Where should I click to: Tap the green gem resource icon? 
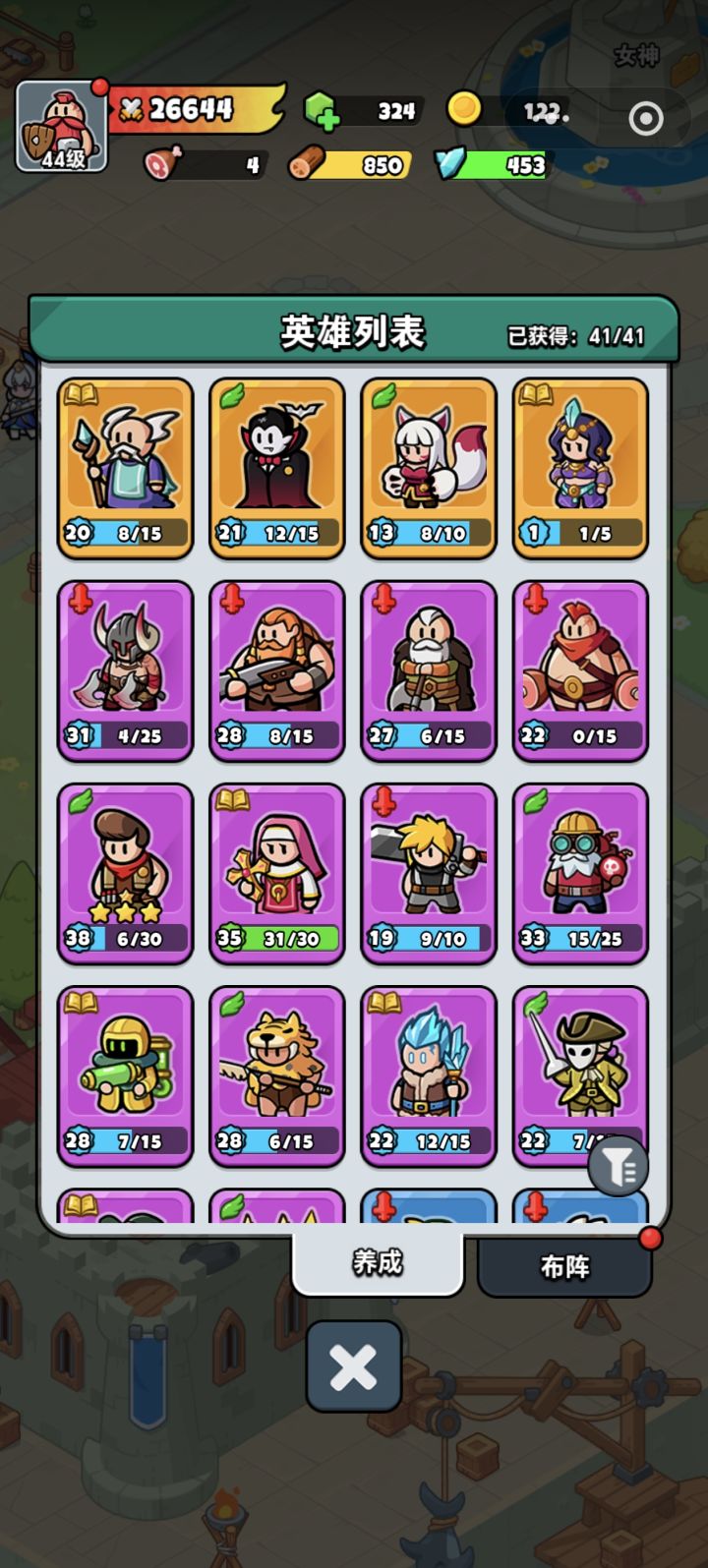[x=320, y=112]
